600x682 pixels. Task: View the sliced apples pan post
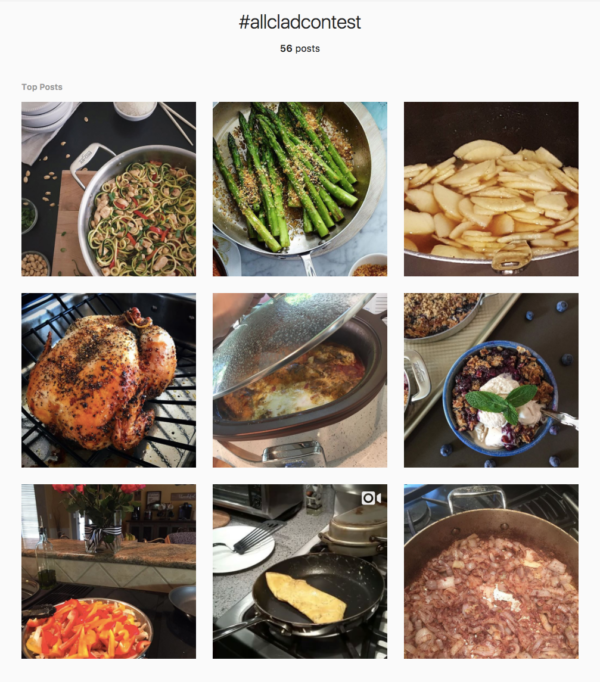point(490,189)
